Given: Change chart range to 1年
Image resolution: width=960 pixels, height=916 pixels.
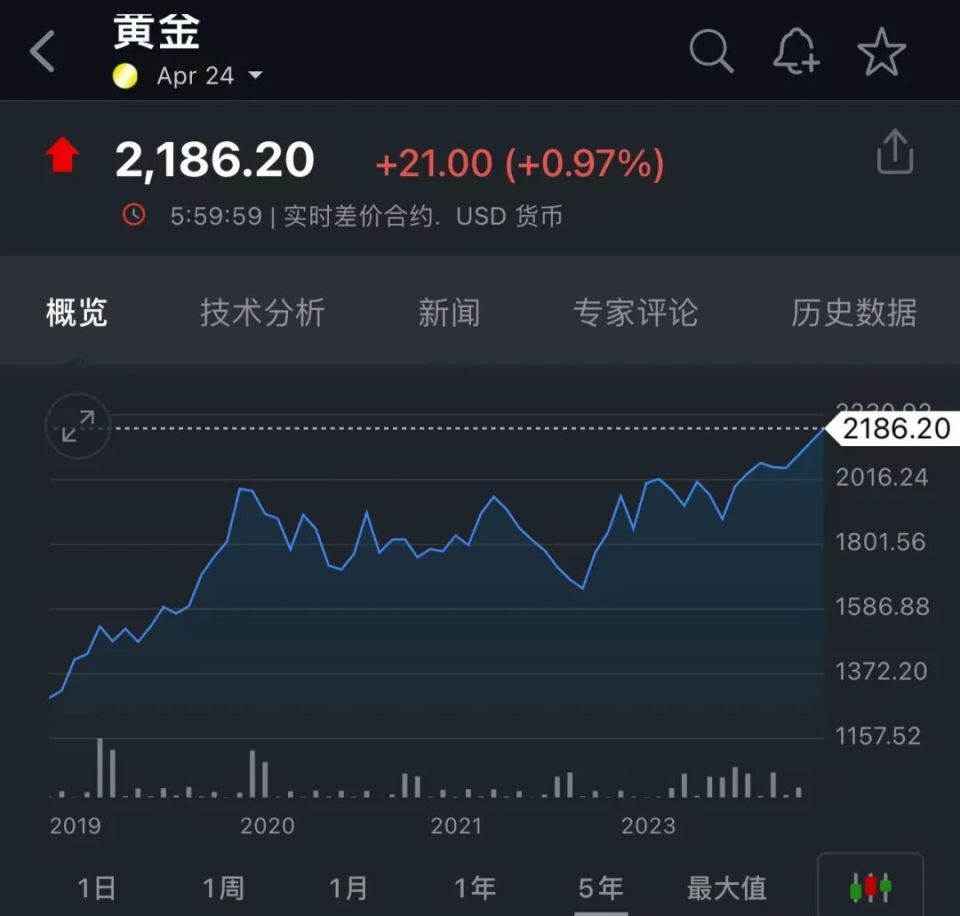Looking at the screenshot, I should (x=475, y=887).
